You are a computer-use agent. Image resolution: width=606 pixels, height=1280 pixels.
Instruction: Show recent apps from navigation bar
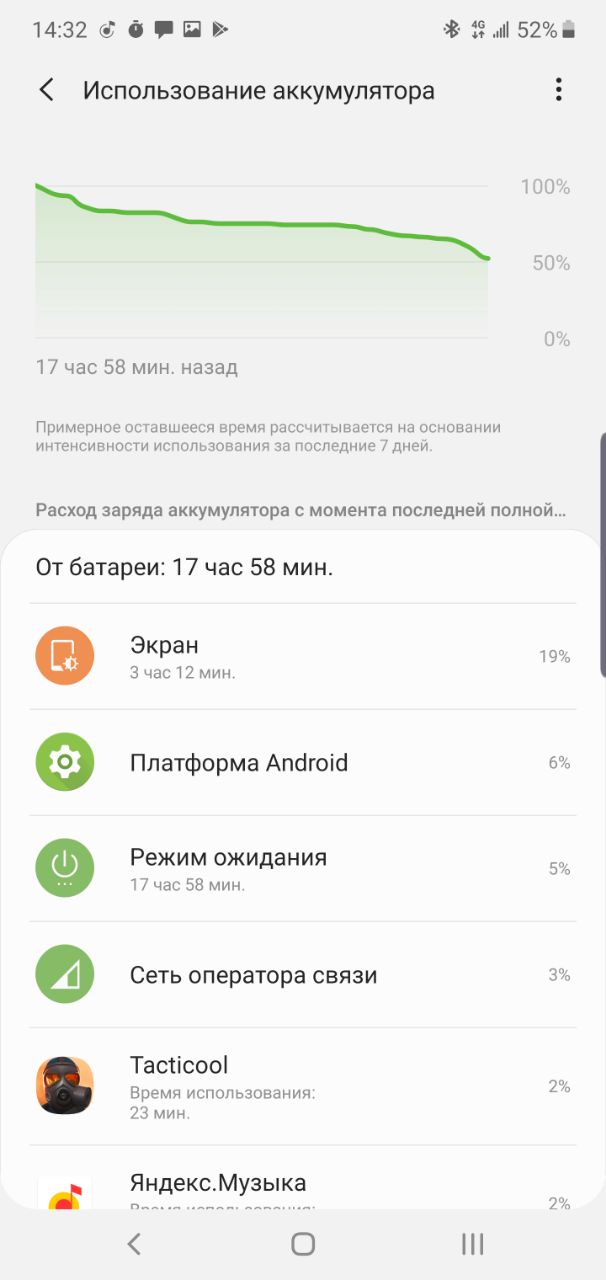click(x=472, y=1244)
